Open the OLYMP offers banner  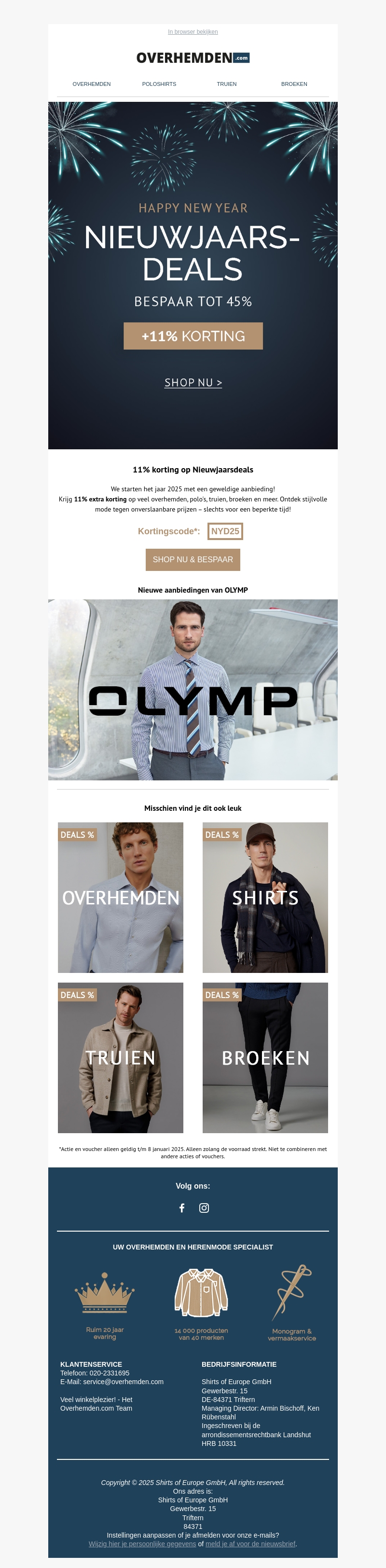[193, 690]
